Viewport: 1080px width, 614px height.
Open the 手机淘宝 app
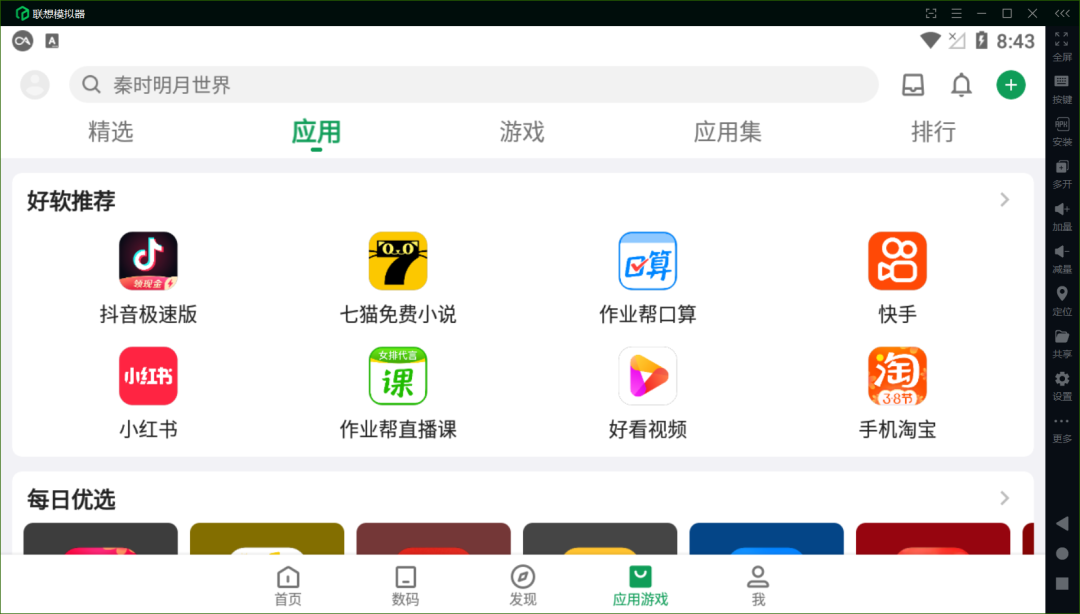897,377
